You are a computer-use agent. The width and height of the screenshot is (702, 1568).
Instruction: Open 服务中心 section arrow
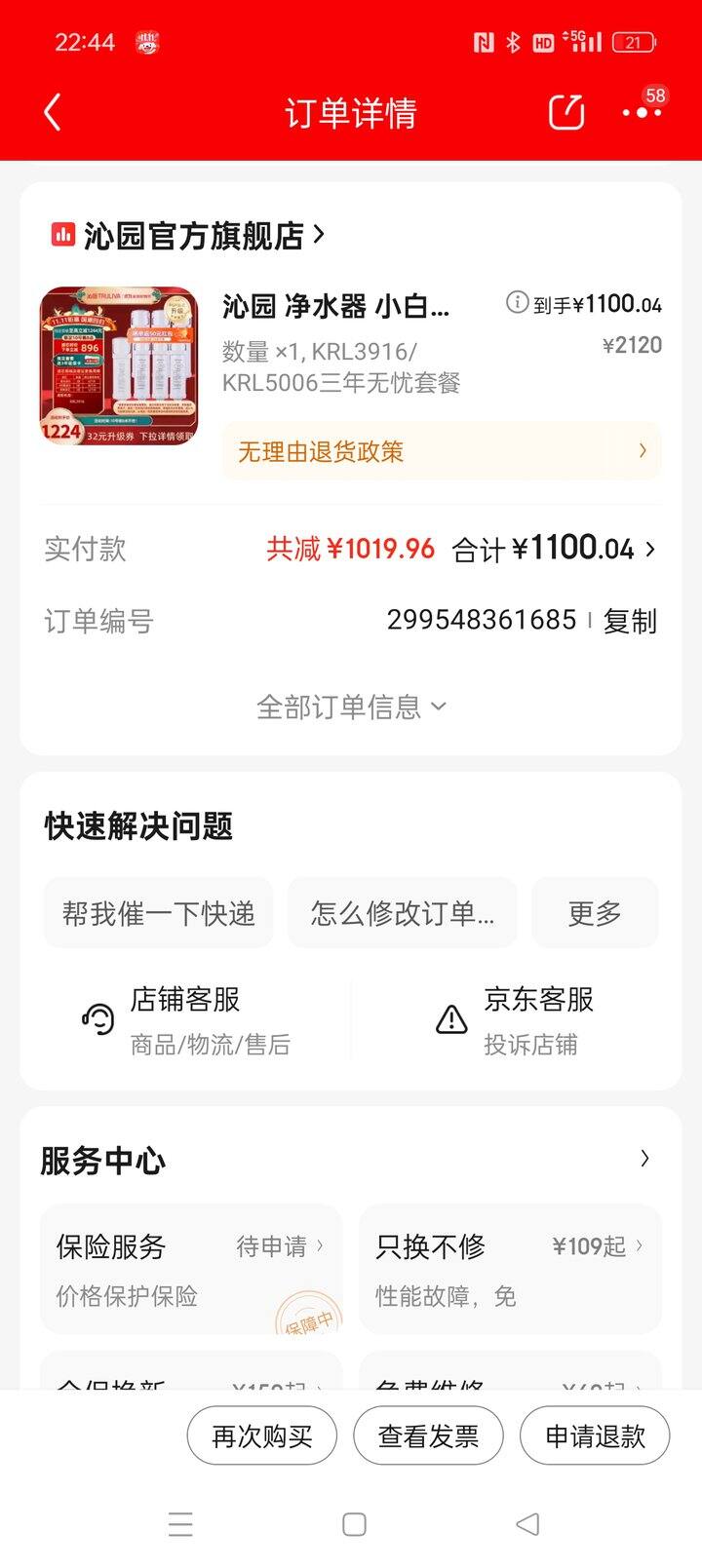(x=644, y=1159)
